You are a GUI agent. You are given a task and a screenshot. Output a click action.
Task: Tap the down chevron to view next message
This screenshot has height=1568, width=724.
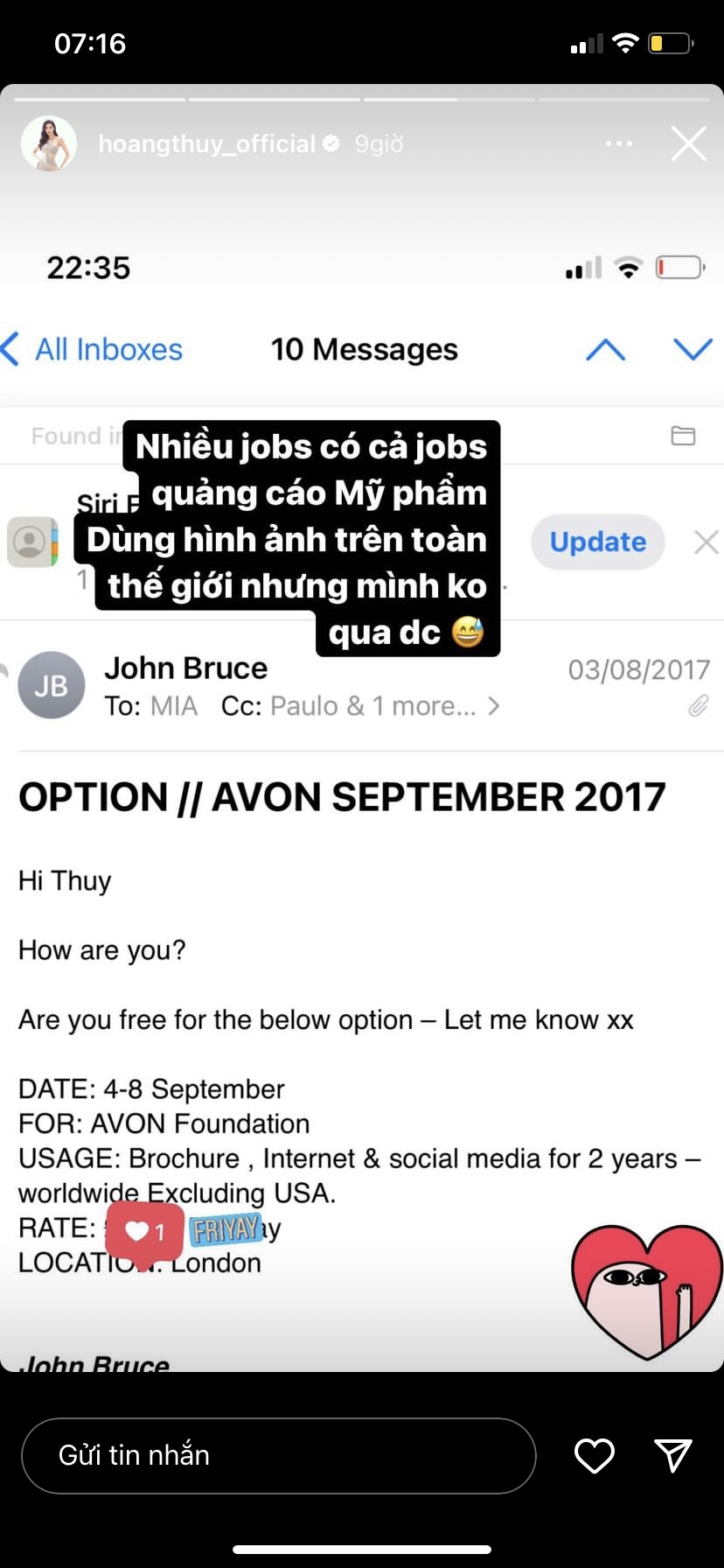pos(693,349)
